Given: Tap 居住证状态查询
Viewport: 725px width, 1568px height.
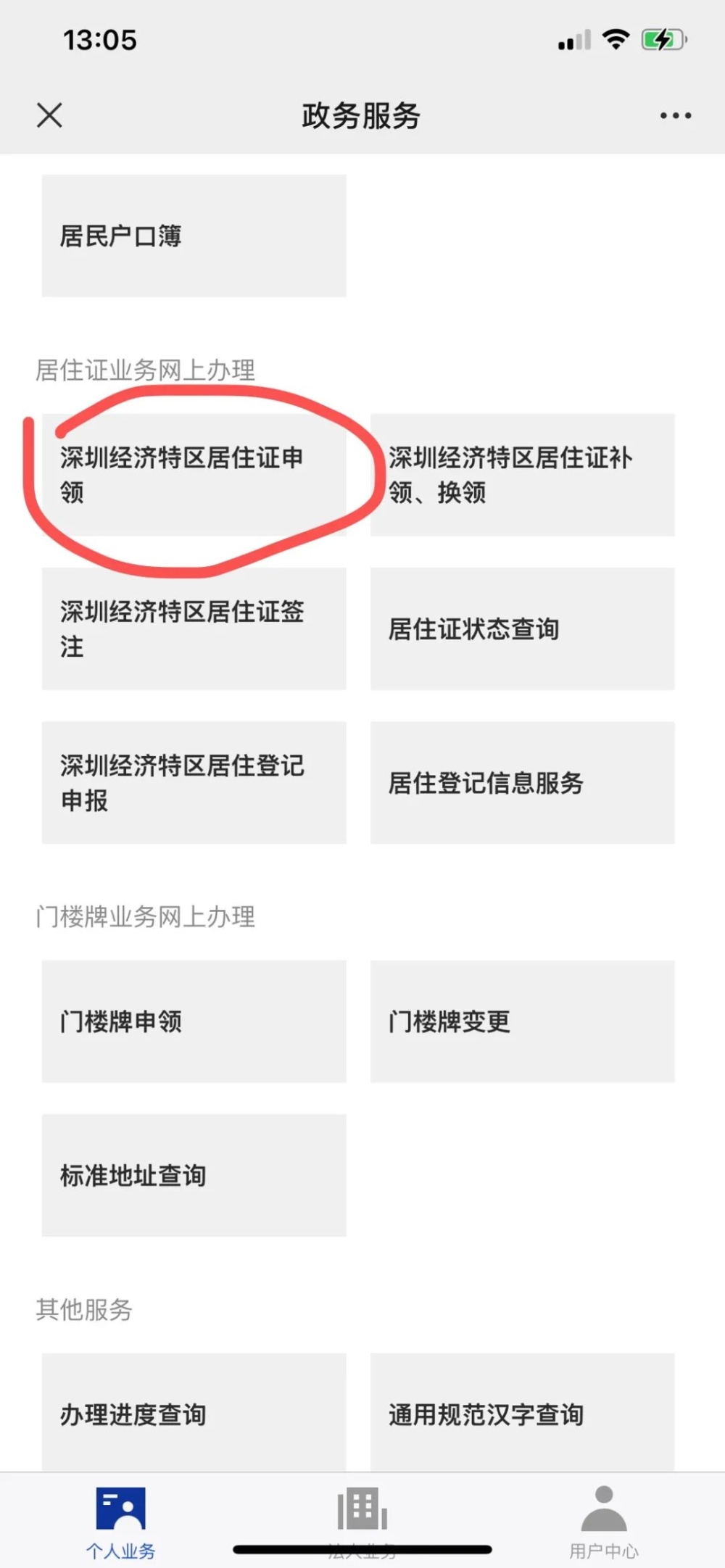Looking at the screenshot, I should 522,629.
